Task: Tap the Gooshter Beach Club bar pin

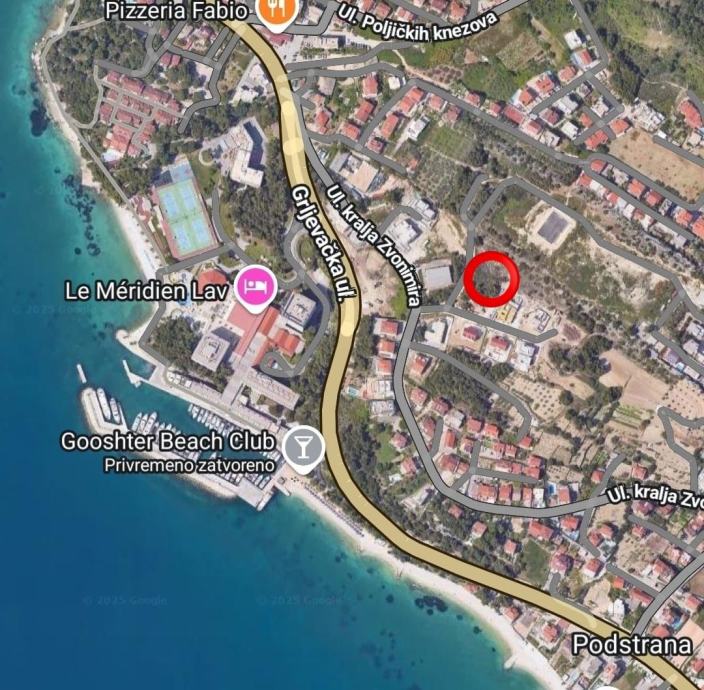Action: 303,444
